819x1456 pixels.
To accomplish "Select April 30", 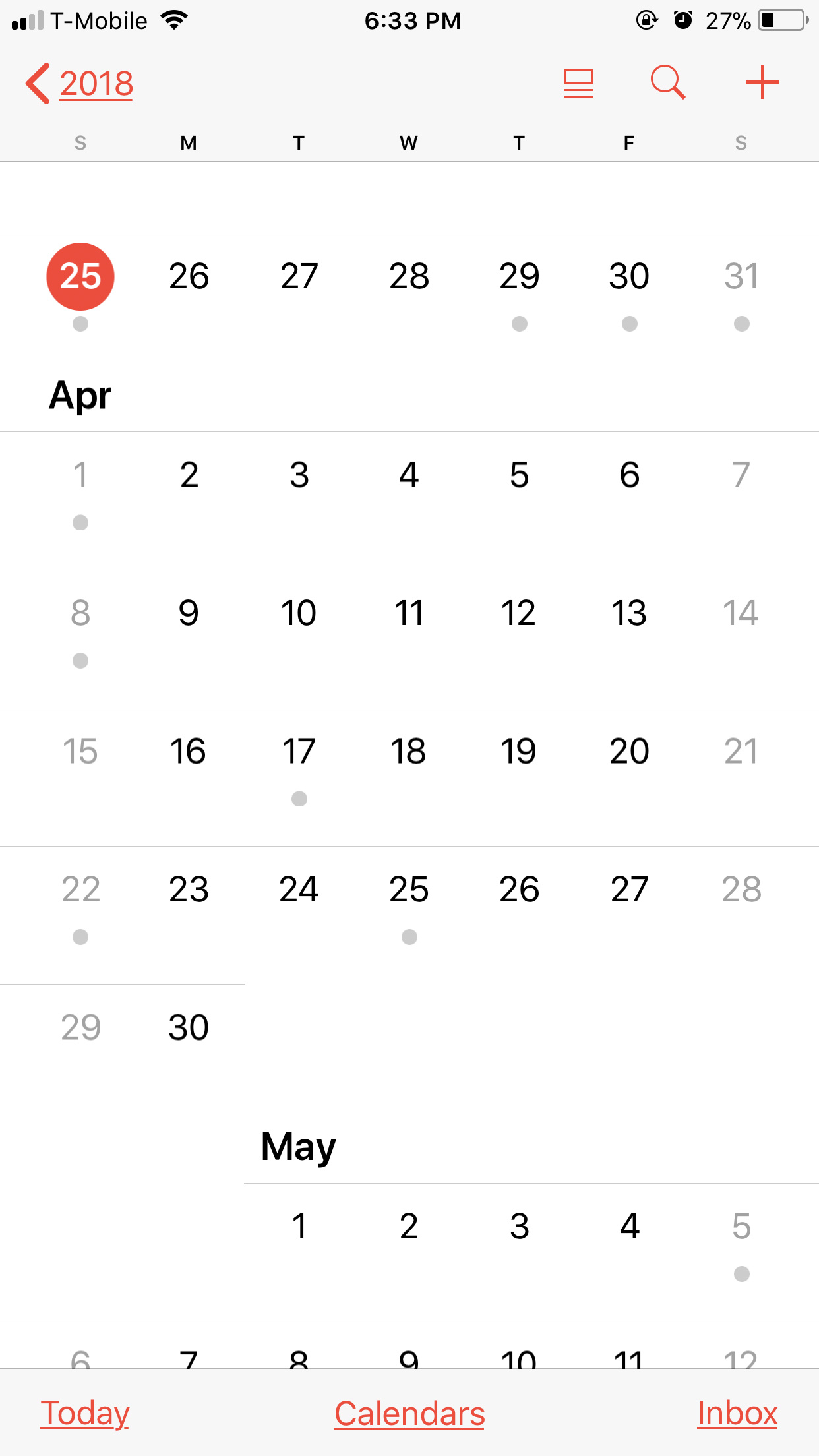I will click(189, 1027).
